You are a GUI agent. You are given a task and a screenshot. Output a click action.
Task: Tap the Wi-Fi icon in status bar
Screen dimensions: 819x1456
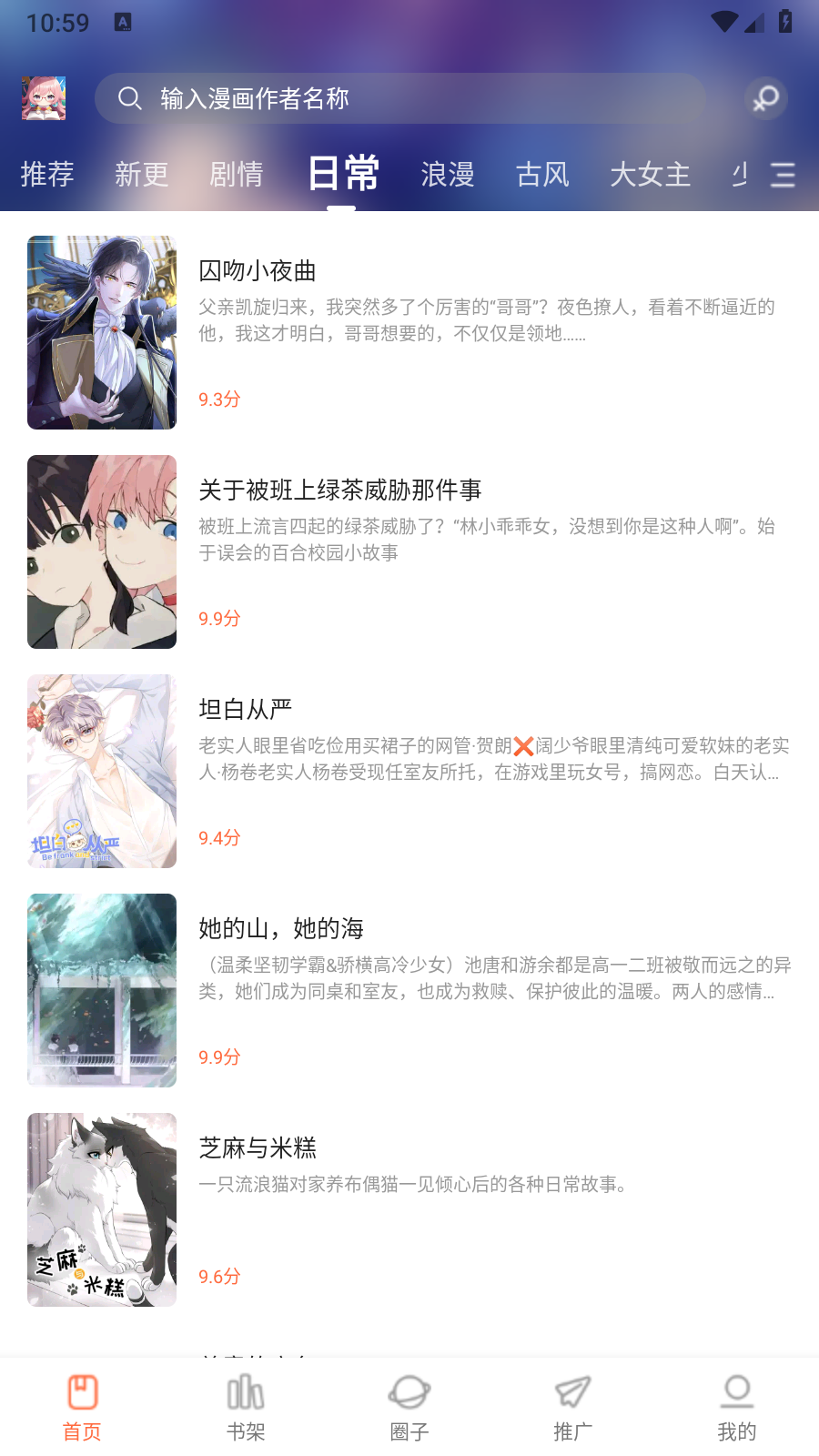(x=723, y=22)
